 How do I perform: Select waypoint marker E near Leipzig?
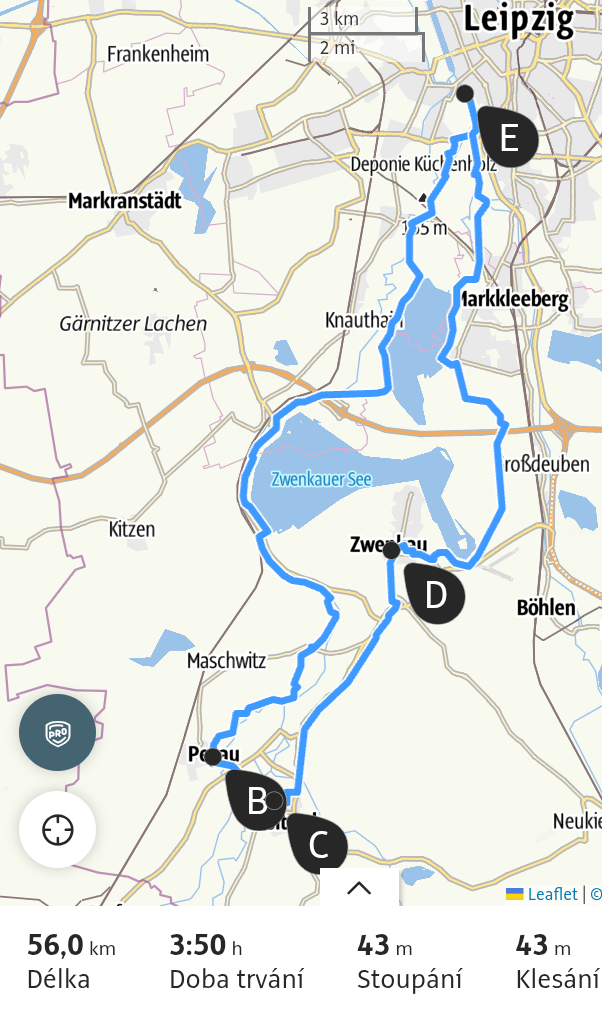point(508,137)
